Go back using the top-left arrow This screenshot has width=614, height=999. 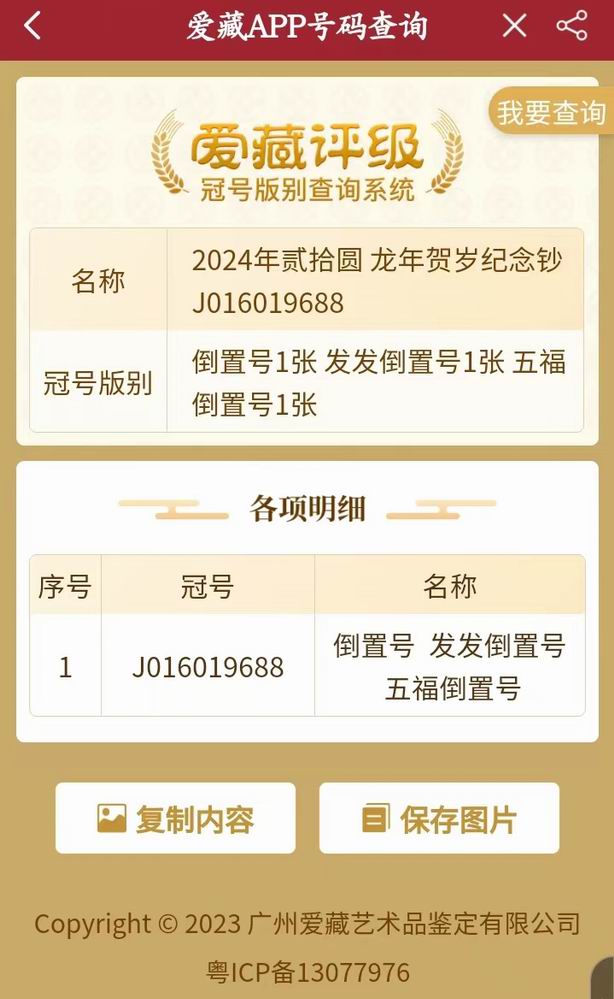[32, 26]
